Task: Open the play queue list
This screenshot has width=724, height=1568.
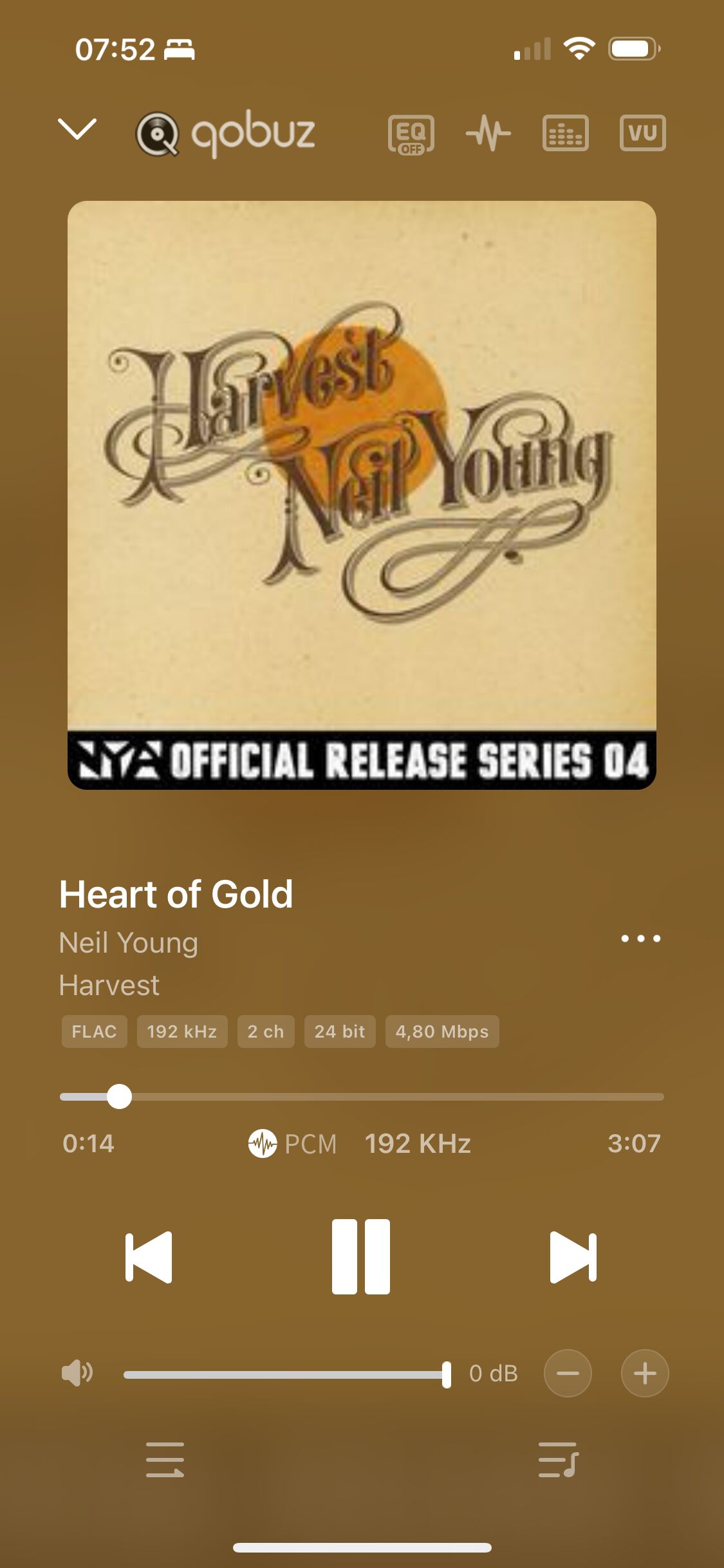Action: (558, 1459)
